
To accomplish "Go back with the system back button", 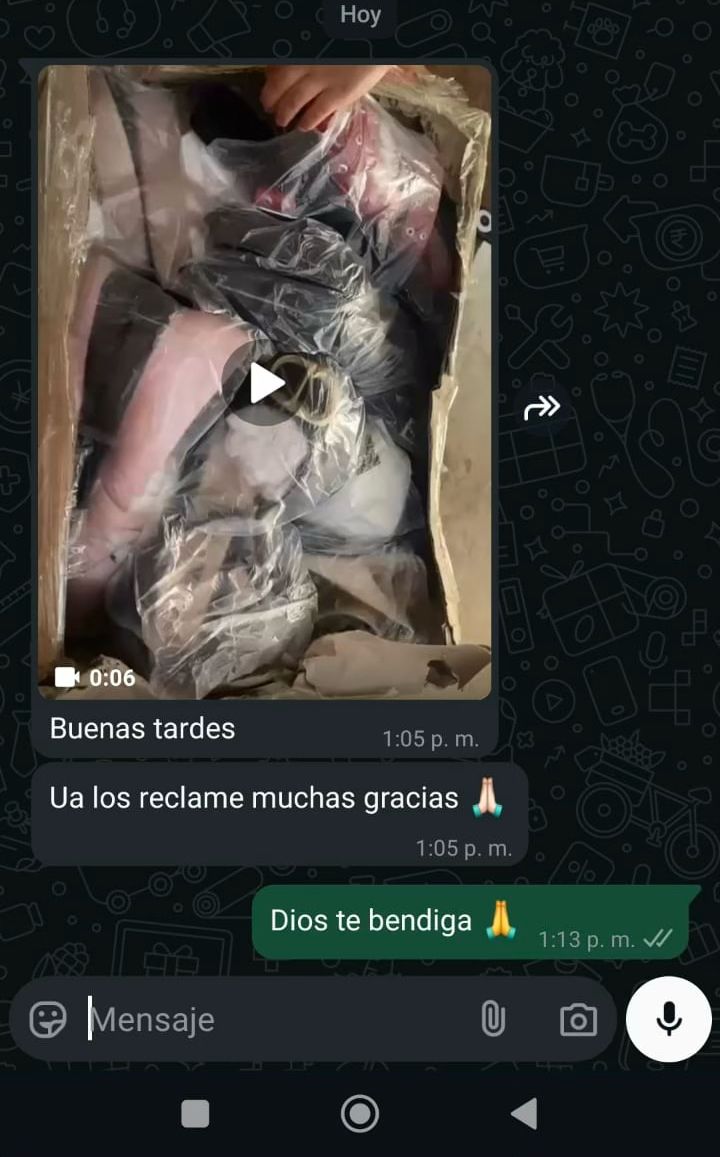I will click(x=524, y=1113).
